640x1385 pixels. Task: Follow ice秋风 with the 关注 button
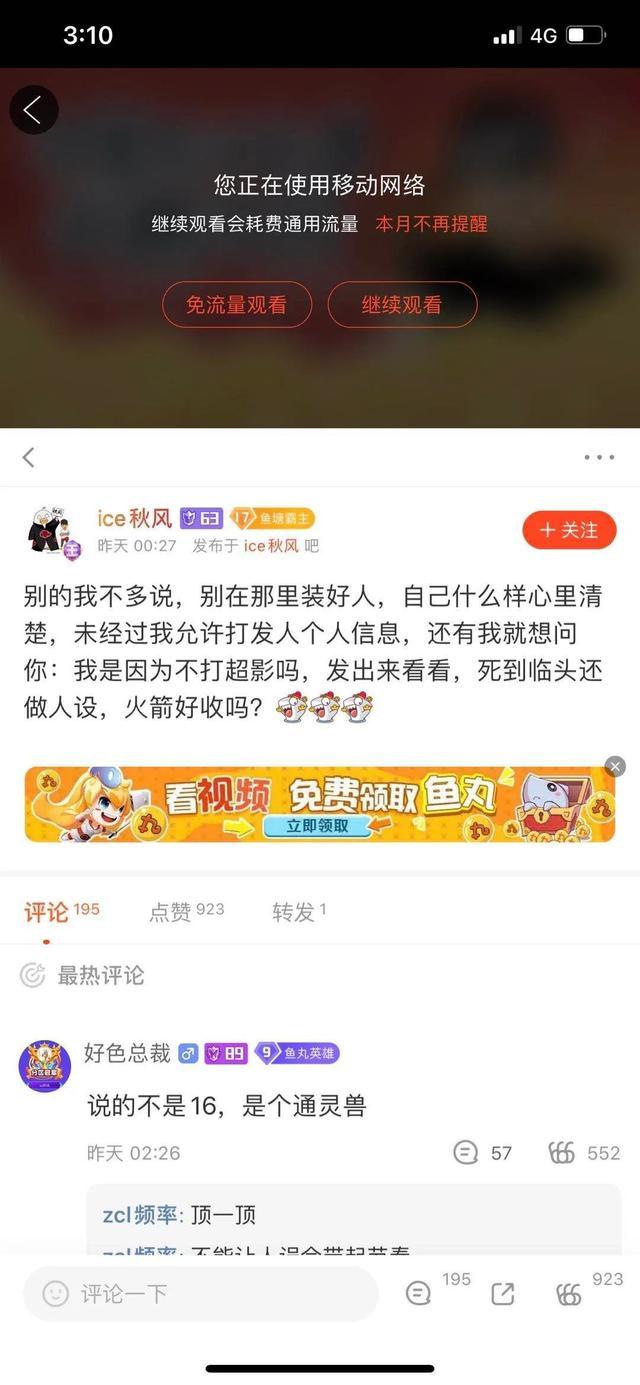pyautogui.click(x=569, y=530)
